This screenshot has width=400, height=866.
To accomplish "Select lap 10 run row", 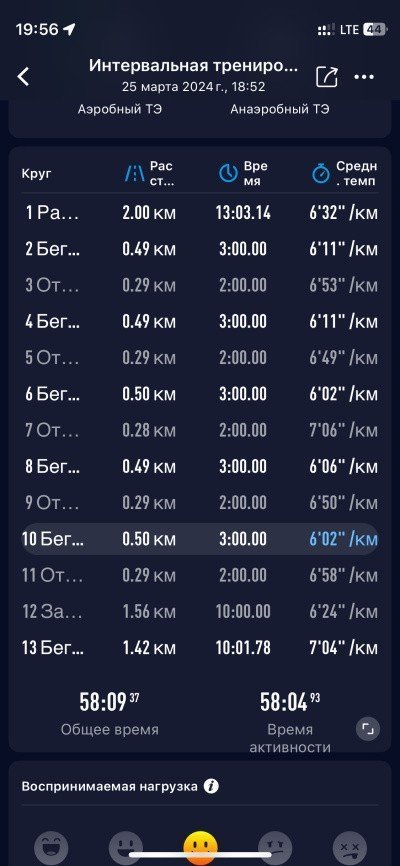I will 200,538.
